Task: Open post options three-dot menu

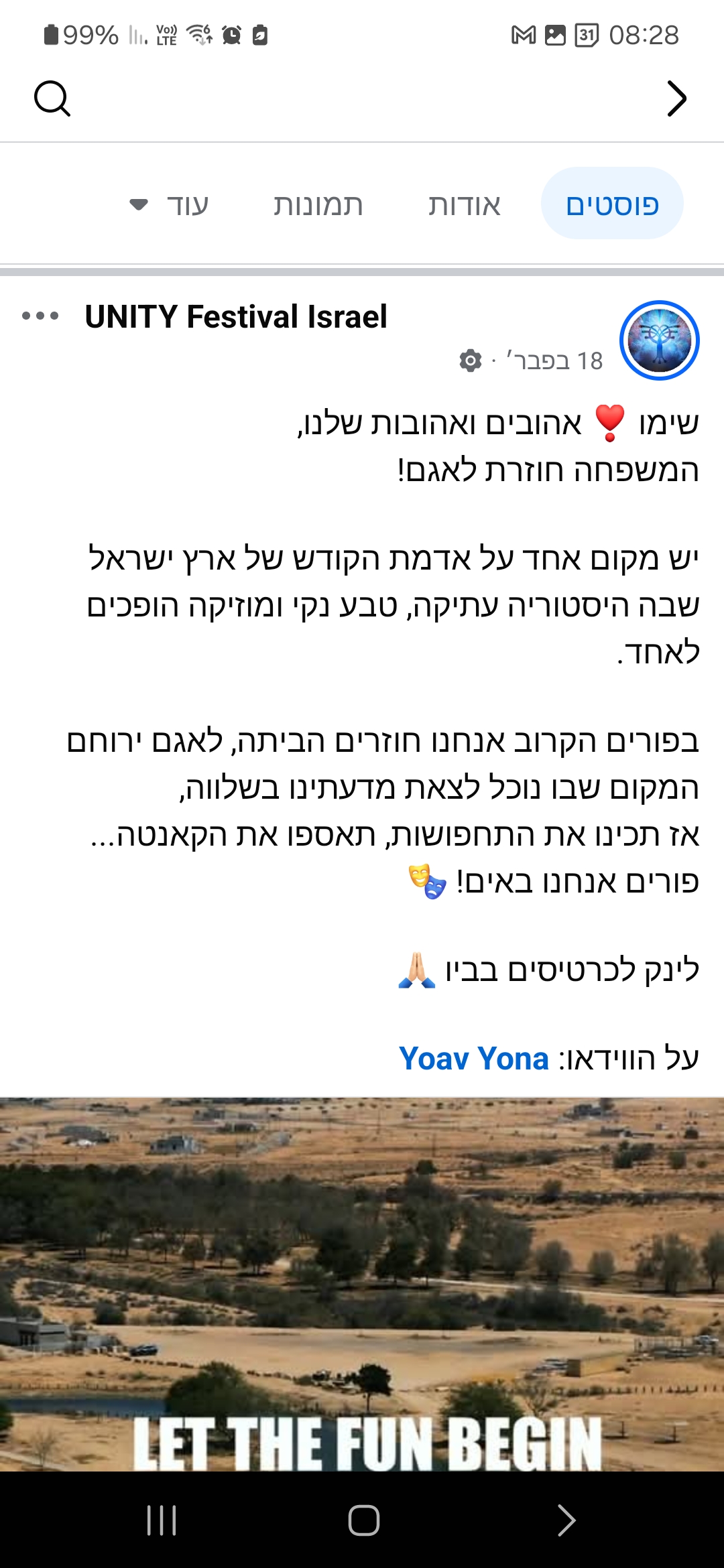Action: click(40, 316)
